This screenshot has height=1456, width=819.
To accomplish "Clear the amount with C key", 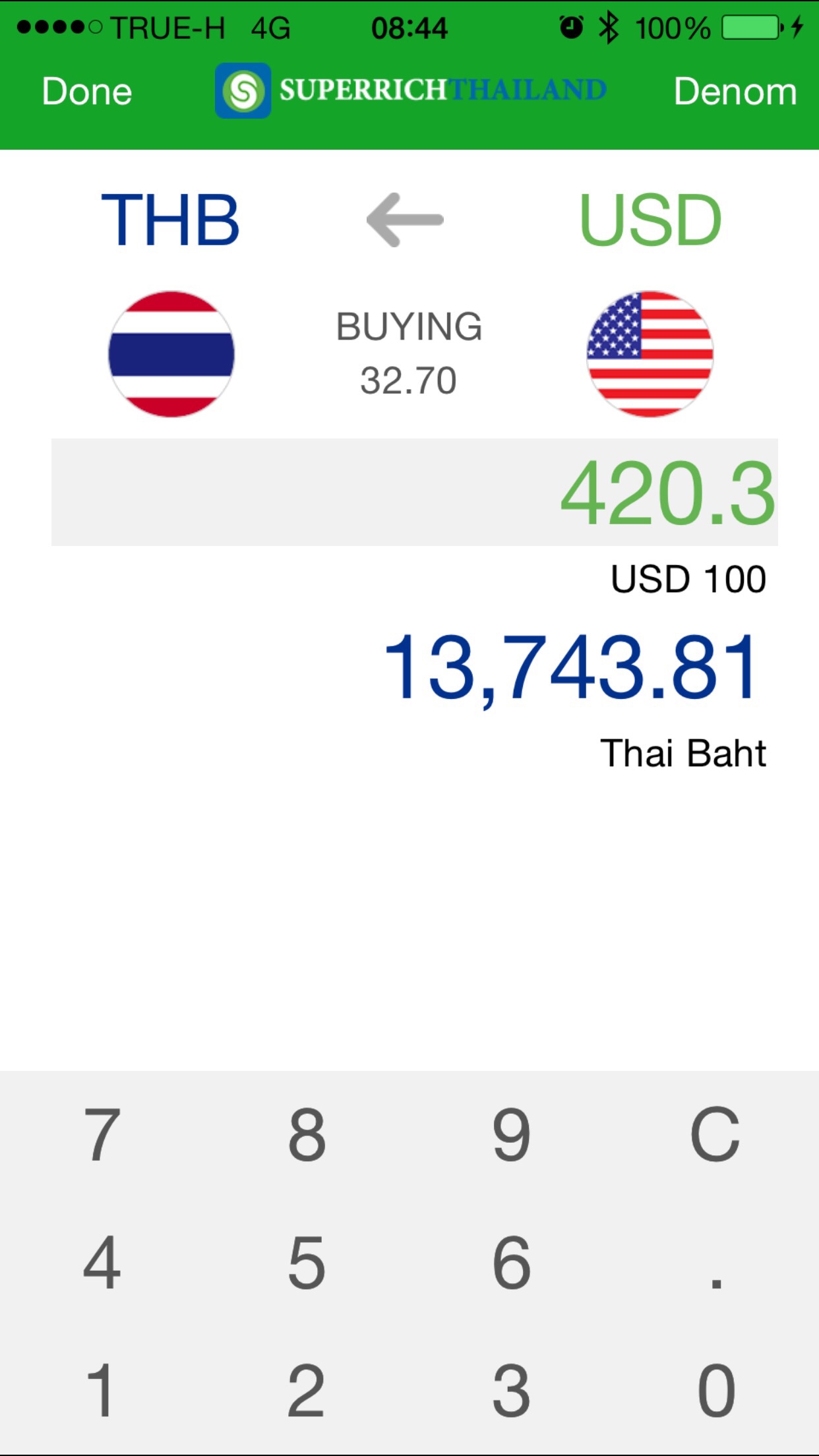I will point(716,1134).
